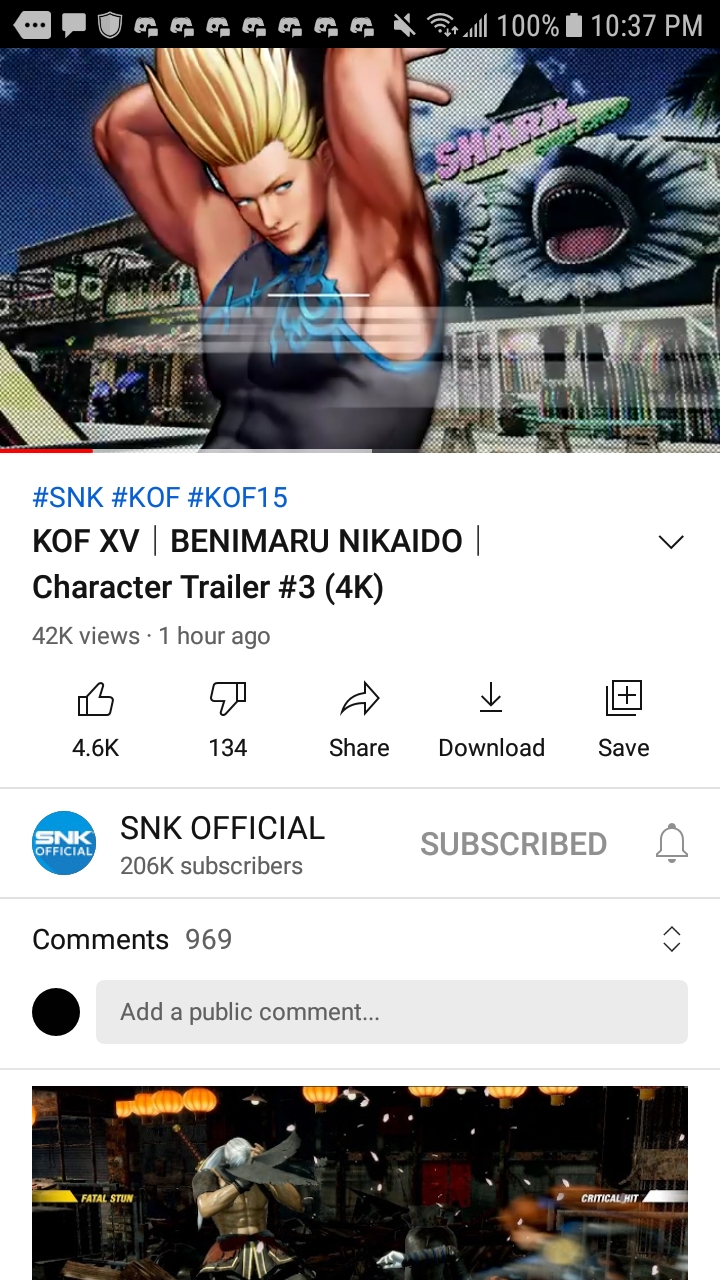Tap the video player to show controls
The width and height of the screenshot is (720, 1280).
tap(360, 250)
